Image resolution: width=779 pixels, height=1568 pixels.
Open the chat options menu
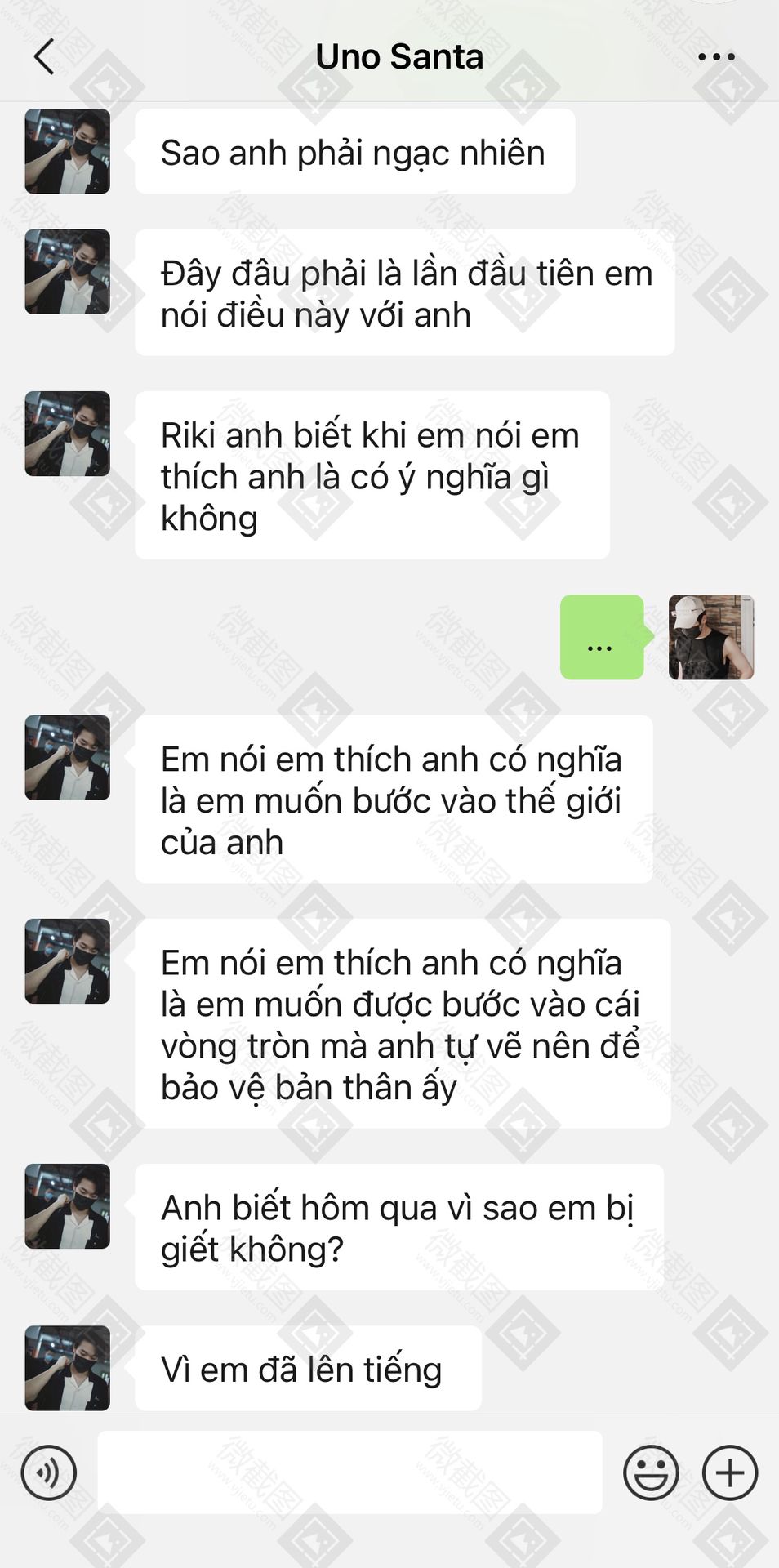pos(716,57)
